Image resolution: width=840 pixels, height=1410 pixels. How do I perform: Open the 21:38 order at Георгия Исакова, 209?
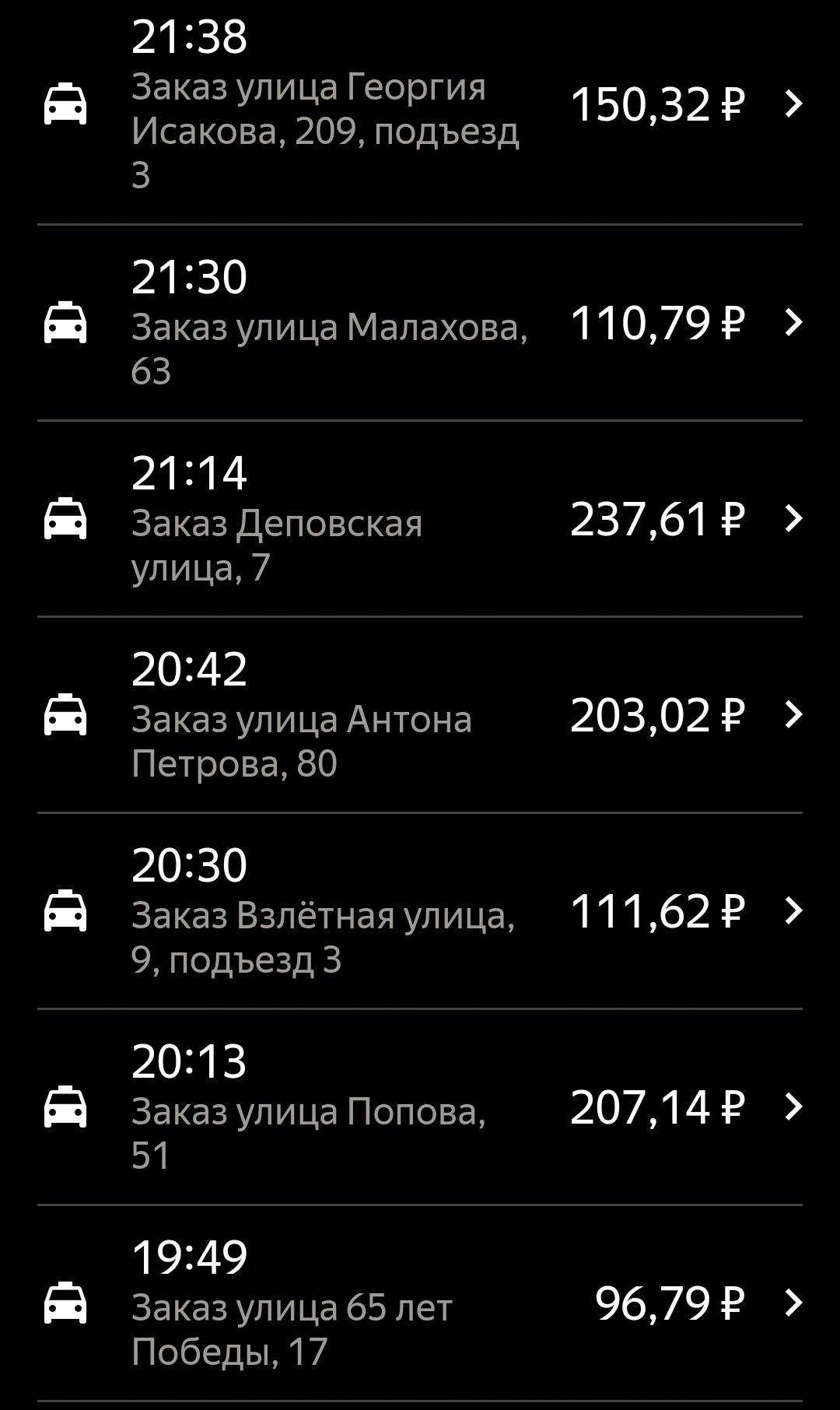[420, 104]
